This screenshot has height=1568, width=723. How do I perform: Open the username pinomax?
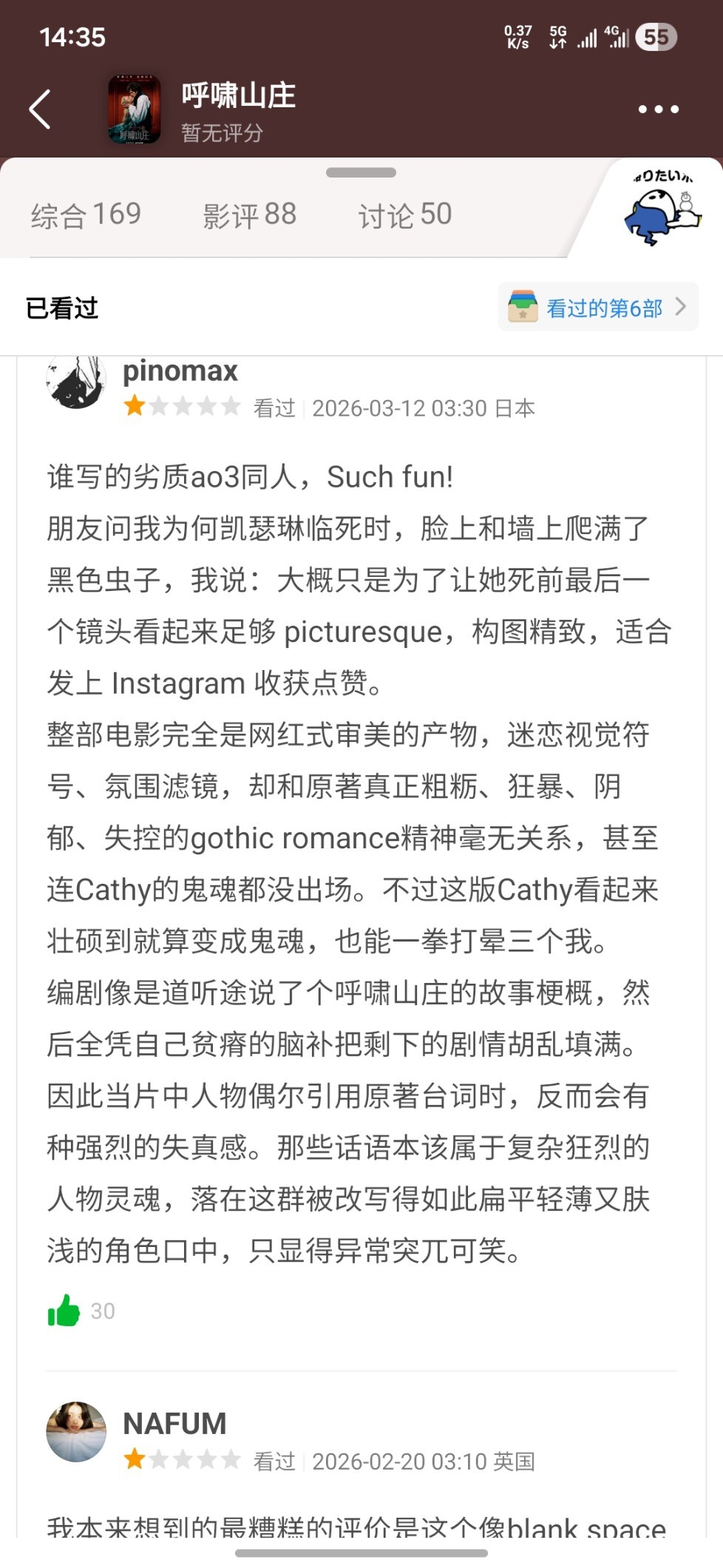[x=180, y=371]
